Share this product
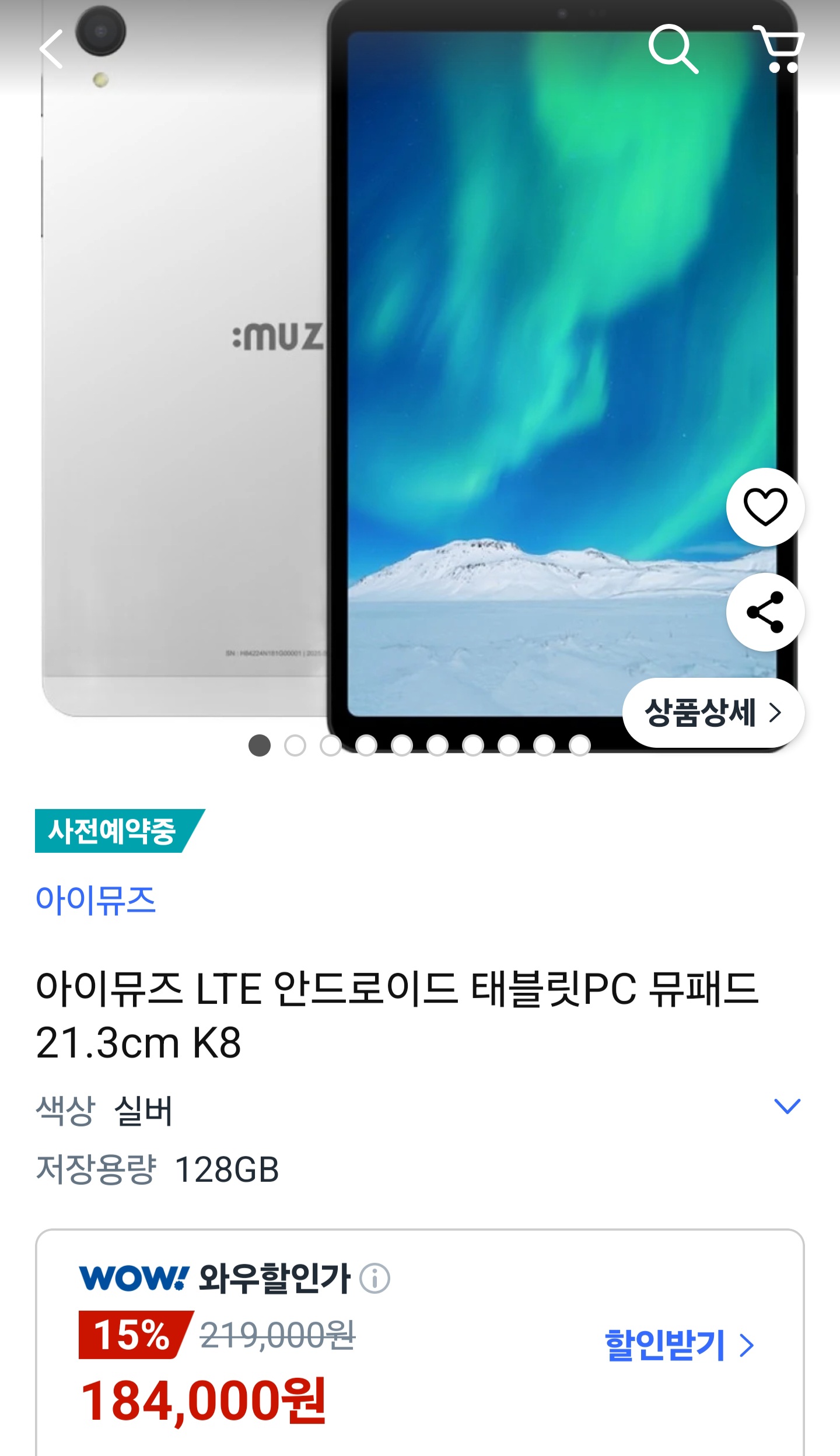Image resolution: width=840 pixels, height=1456 pixels. [765, 612]
